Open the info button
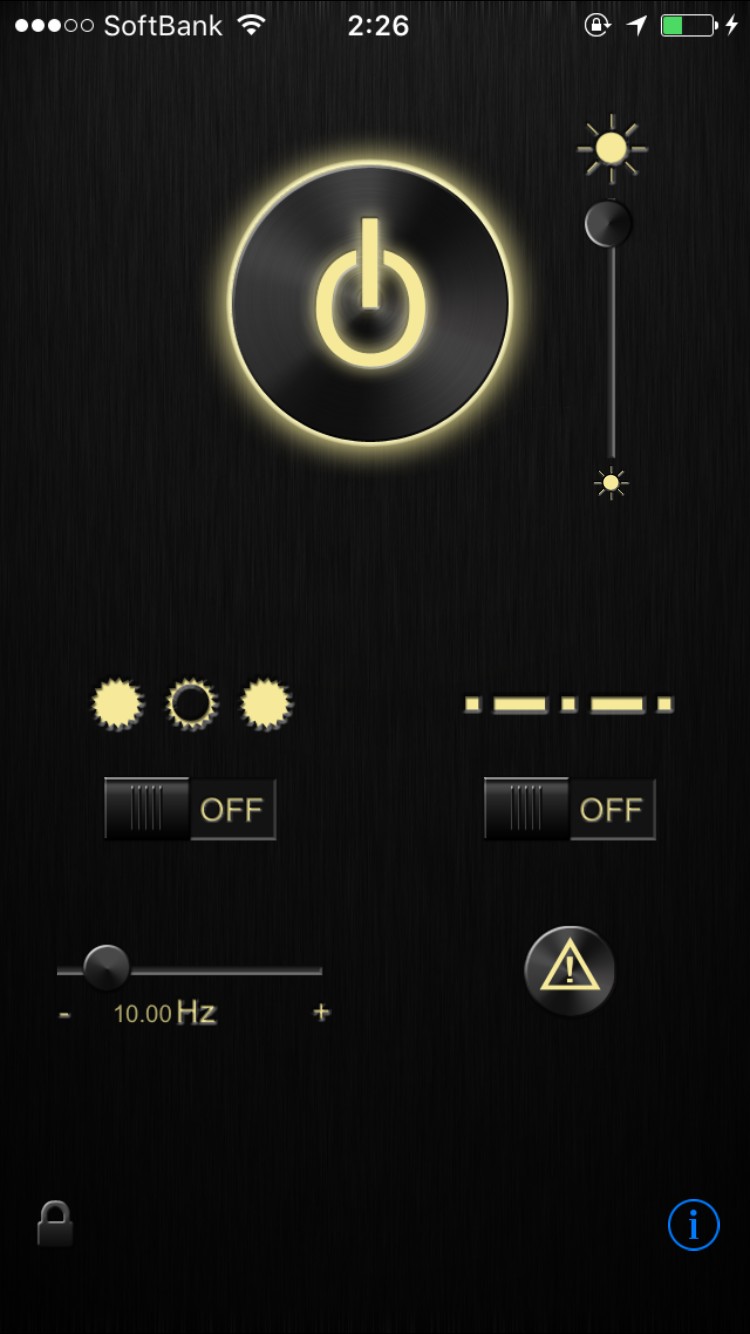750x1334 pixels. pyautogui.click(x=694, y=1224)
